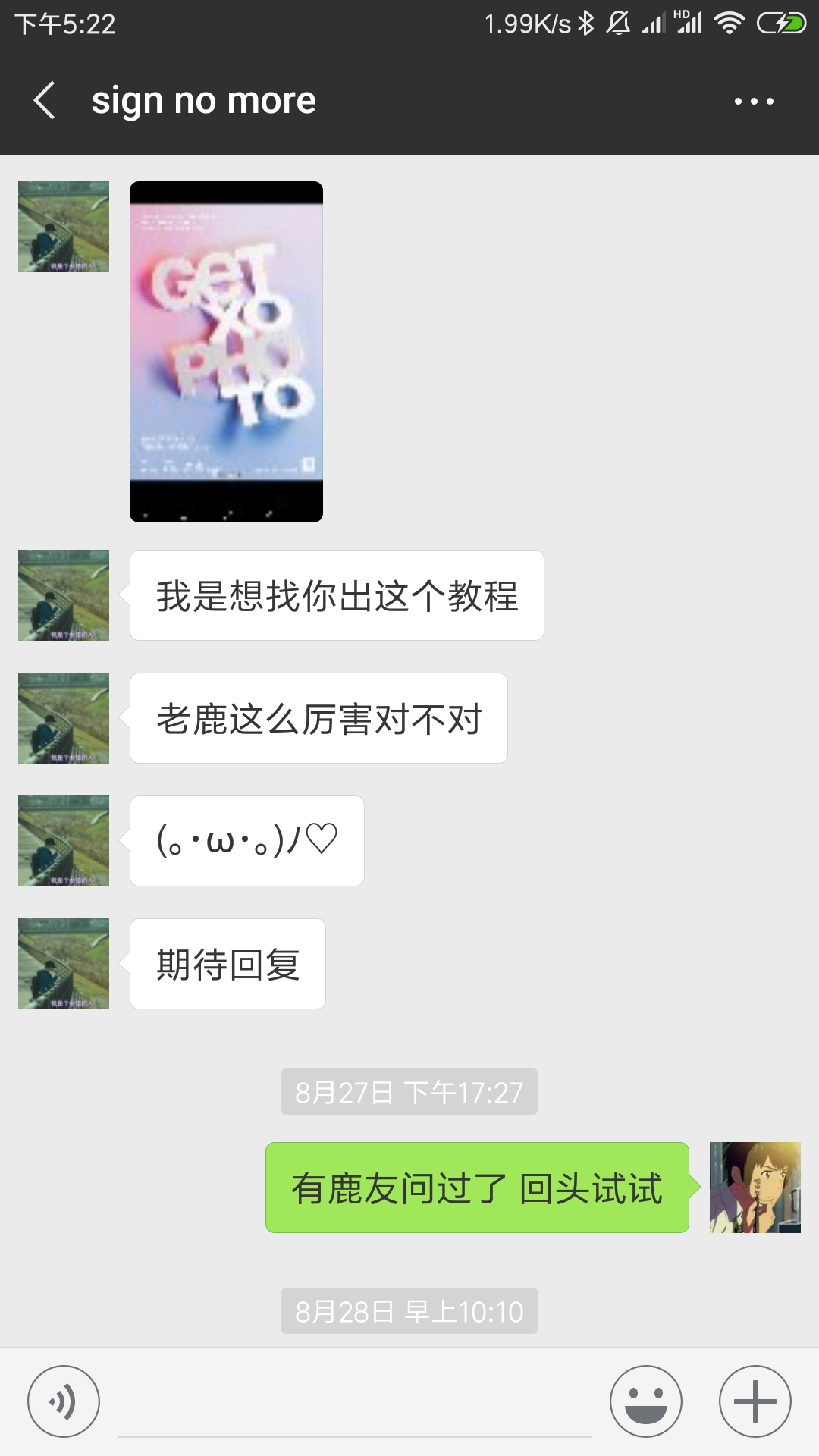The image size is (819, 1456).
Task: Open the plus attachments panel
Action: tap(755, 1401)
